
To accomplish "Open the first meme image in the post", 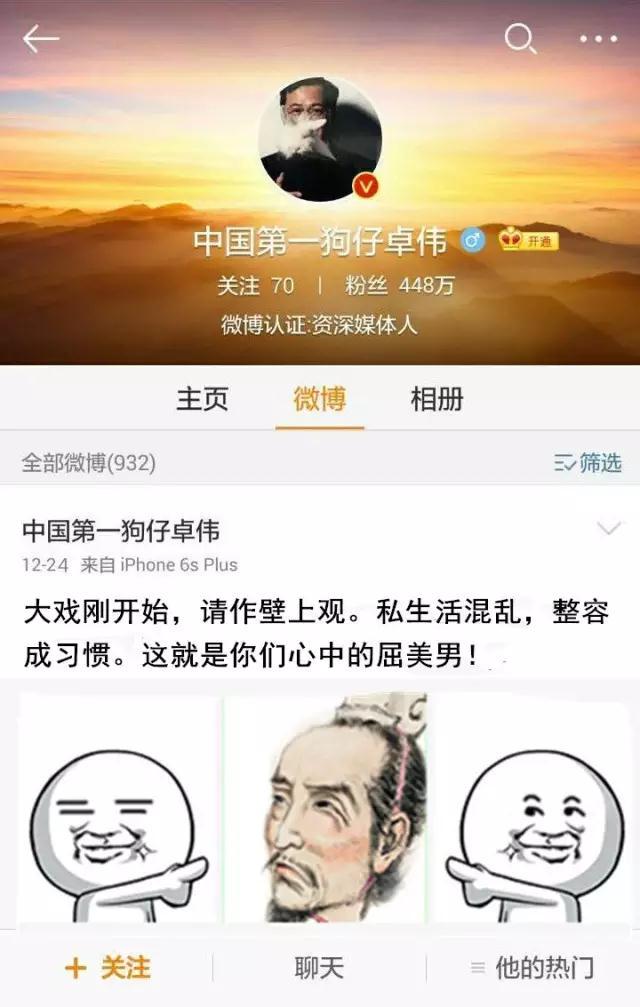I will [x=118, y=810].
